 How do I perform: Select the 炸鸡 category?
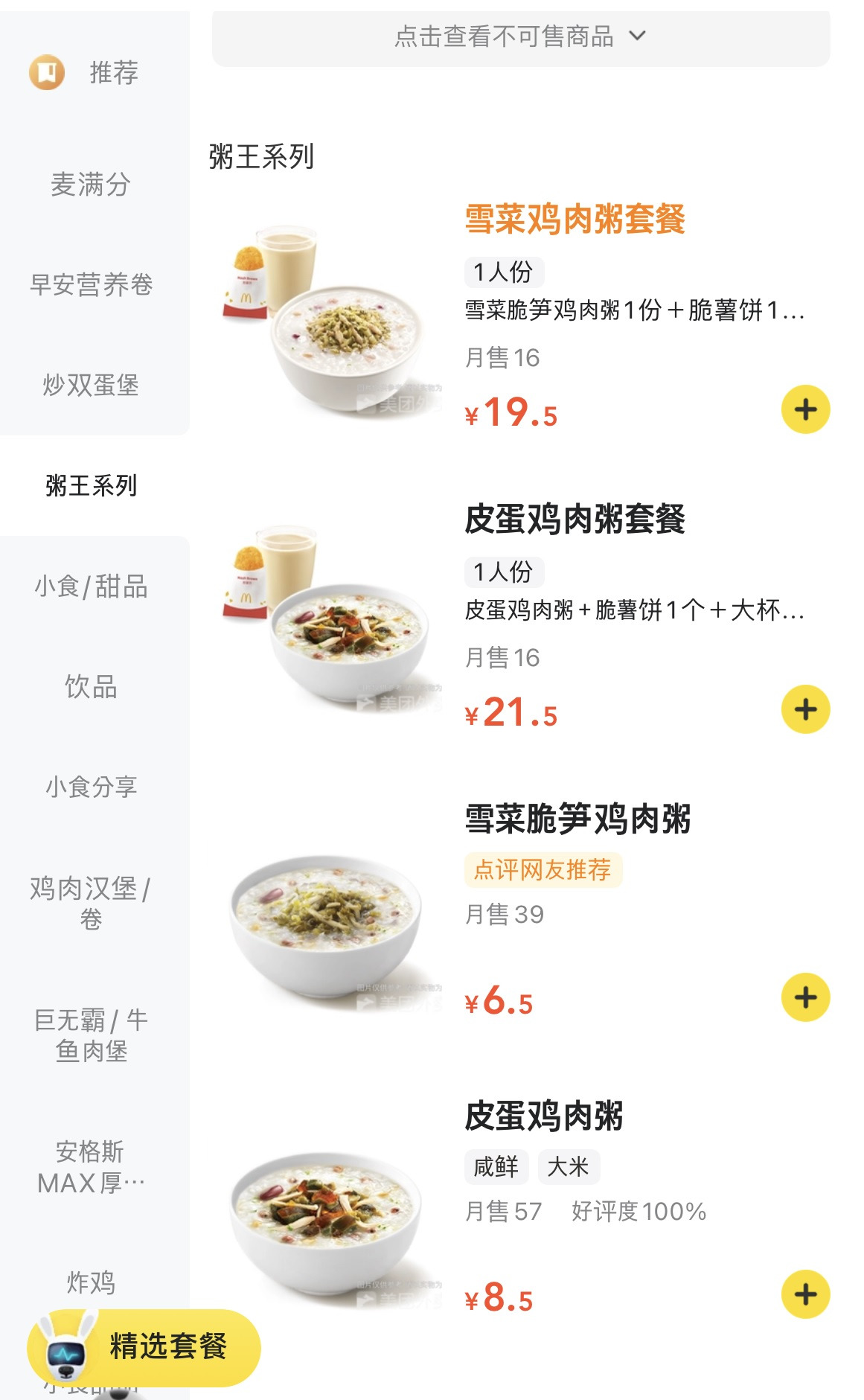pos(91,1282)
